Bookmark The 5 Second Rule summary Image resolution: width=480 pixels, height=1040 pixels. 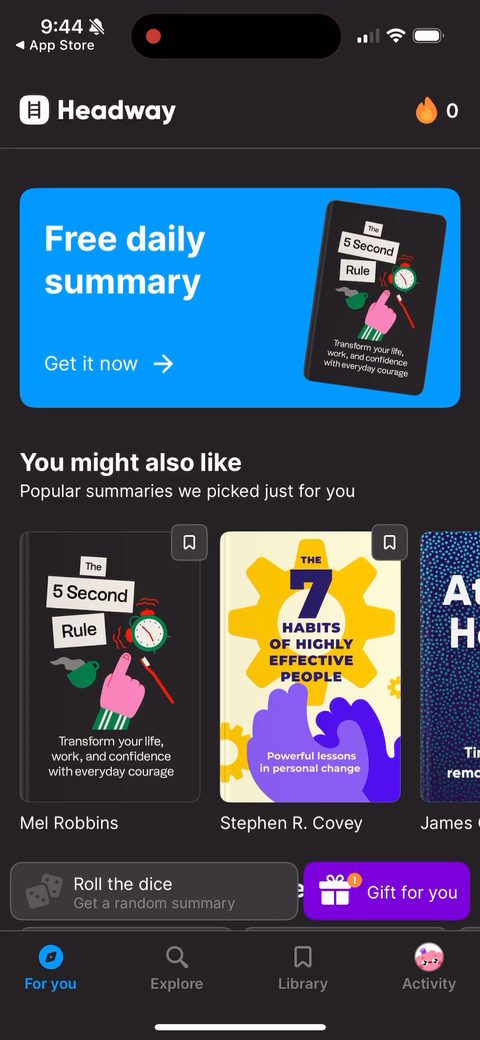point(190,543)
